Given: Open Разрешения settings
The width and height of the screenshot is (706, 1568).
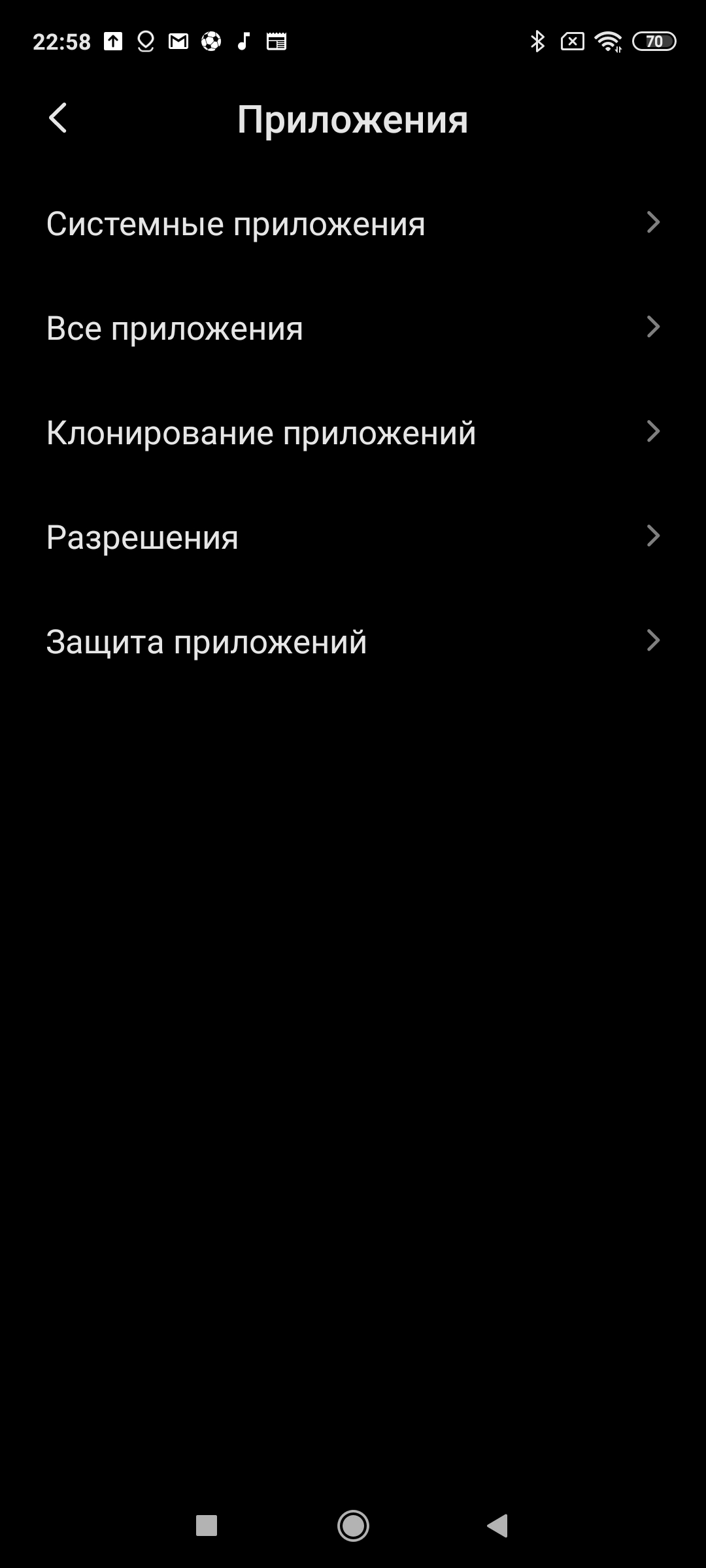Looking at the screenshot, I should (353, 537).
